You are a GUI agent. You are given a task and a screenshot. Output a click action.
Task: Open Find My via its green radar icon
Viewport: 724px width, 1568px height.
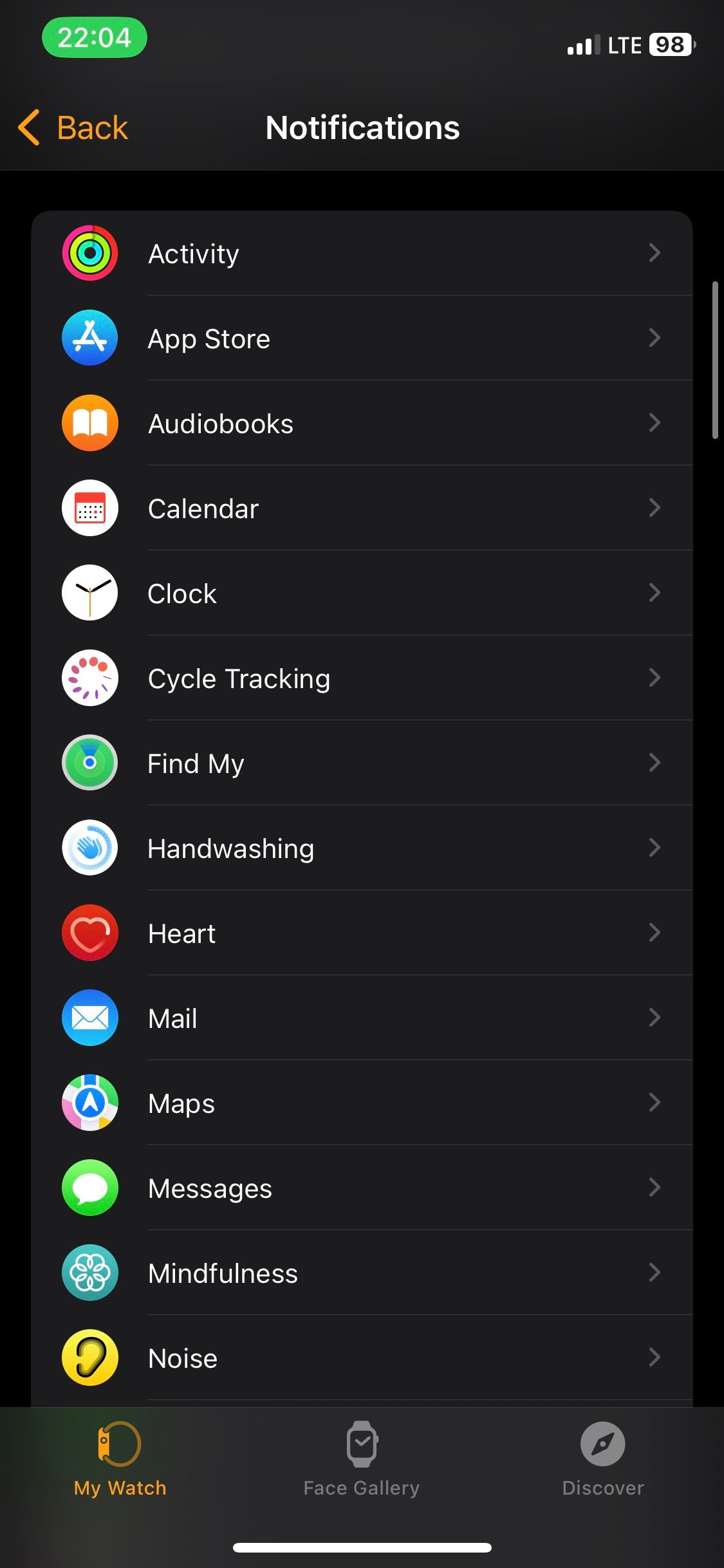89,762
